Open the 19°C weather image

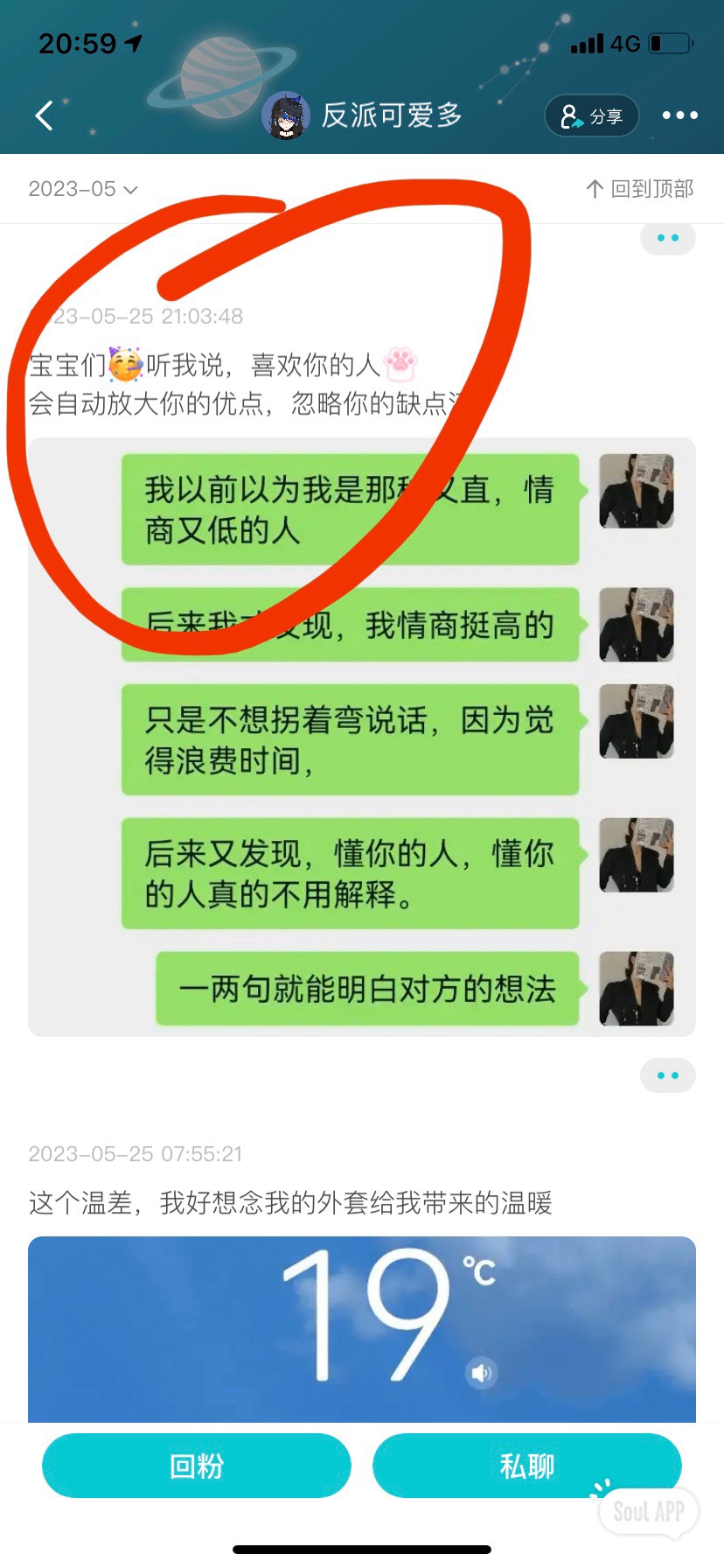click(362, 1329)
